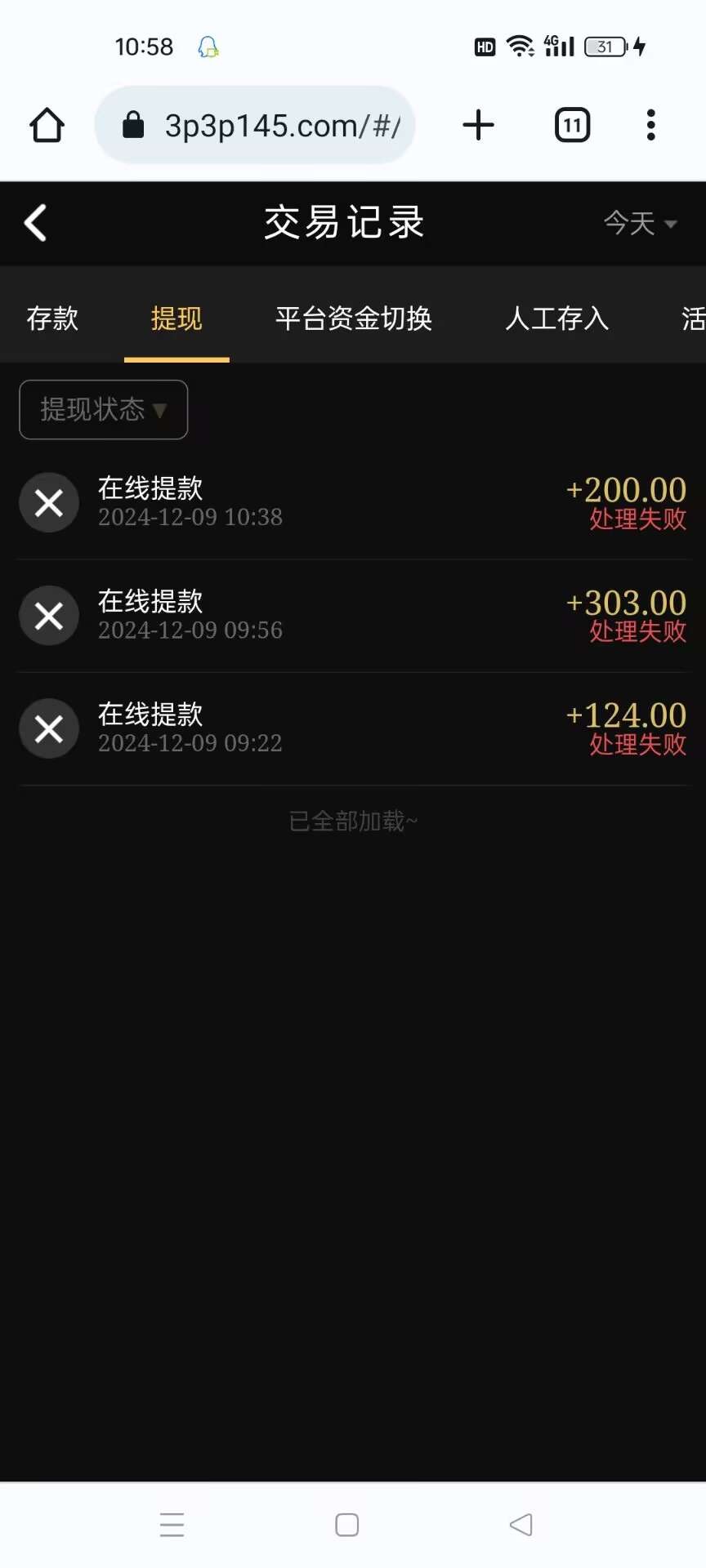Open a new browser tab
Image resolution: width=706 pixels, height=1568 pixels.
coord(479,126)
